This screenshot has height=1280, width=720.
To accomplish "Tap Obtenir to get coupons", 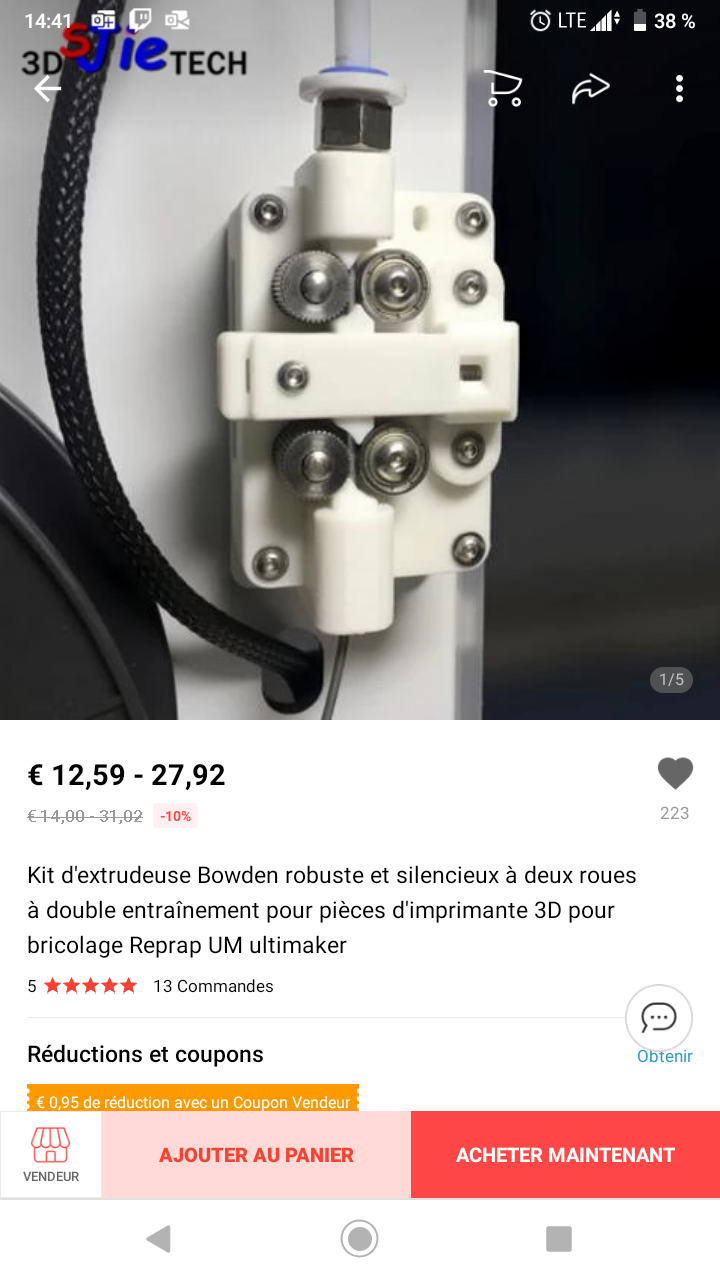I will pyautogui.click(x=665, y=1056).
